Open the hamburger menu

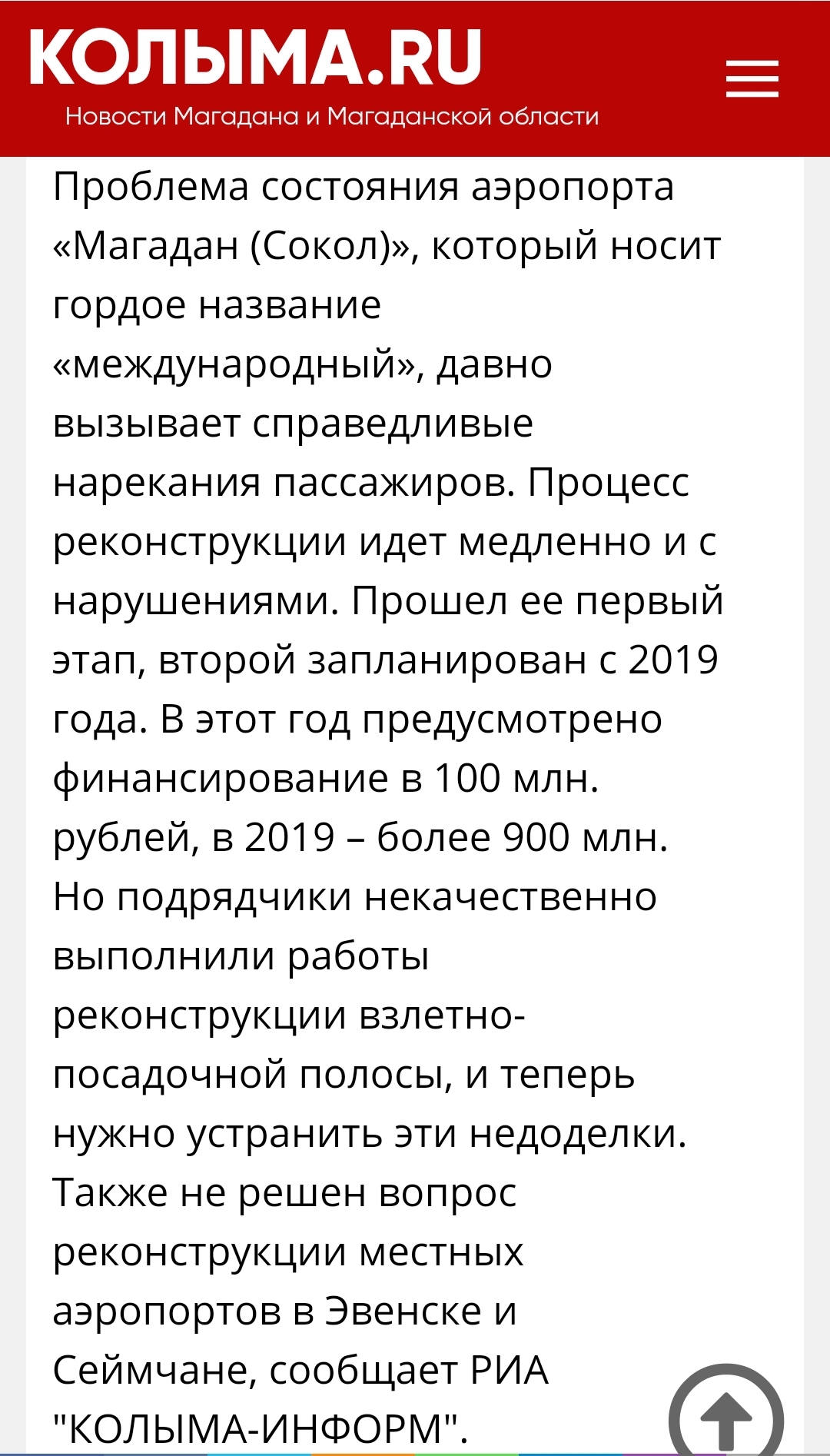752,79
